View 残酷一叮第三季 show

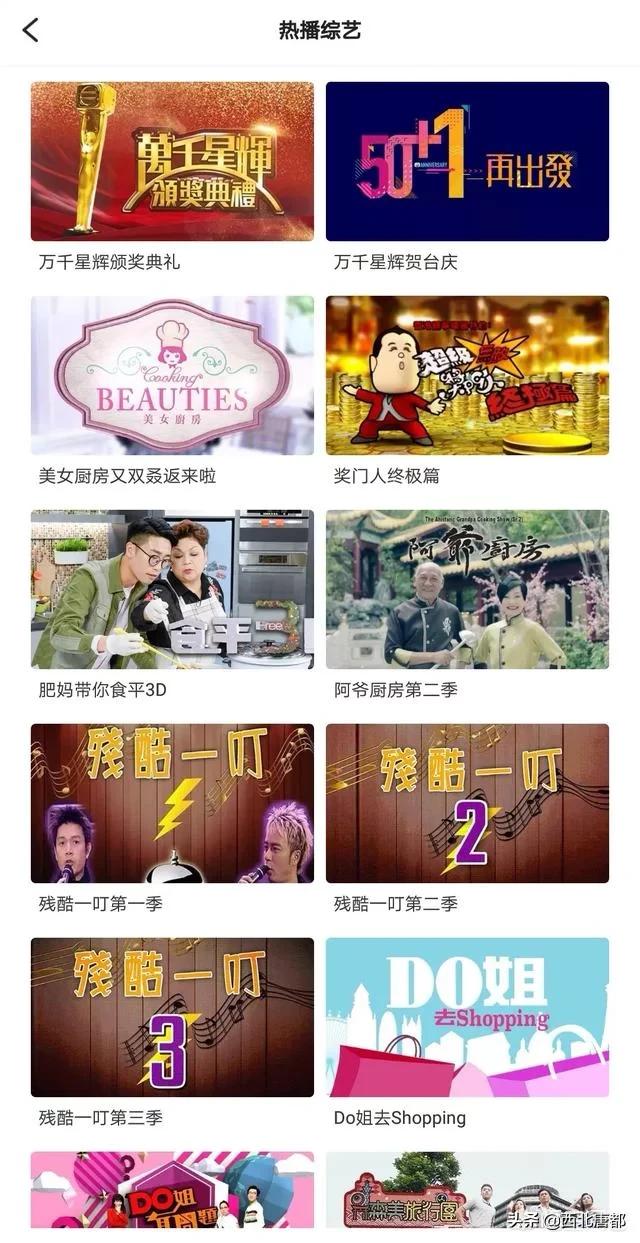(x=172, y=1017)
